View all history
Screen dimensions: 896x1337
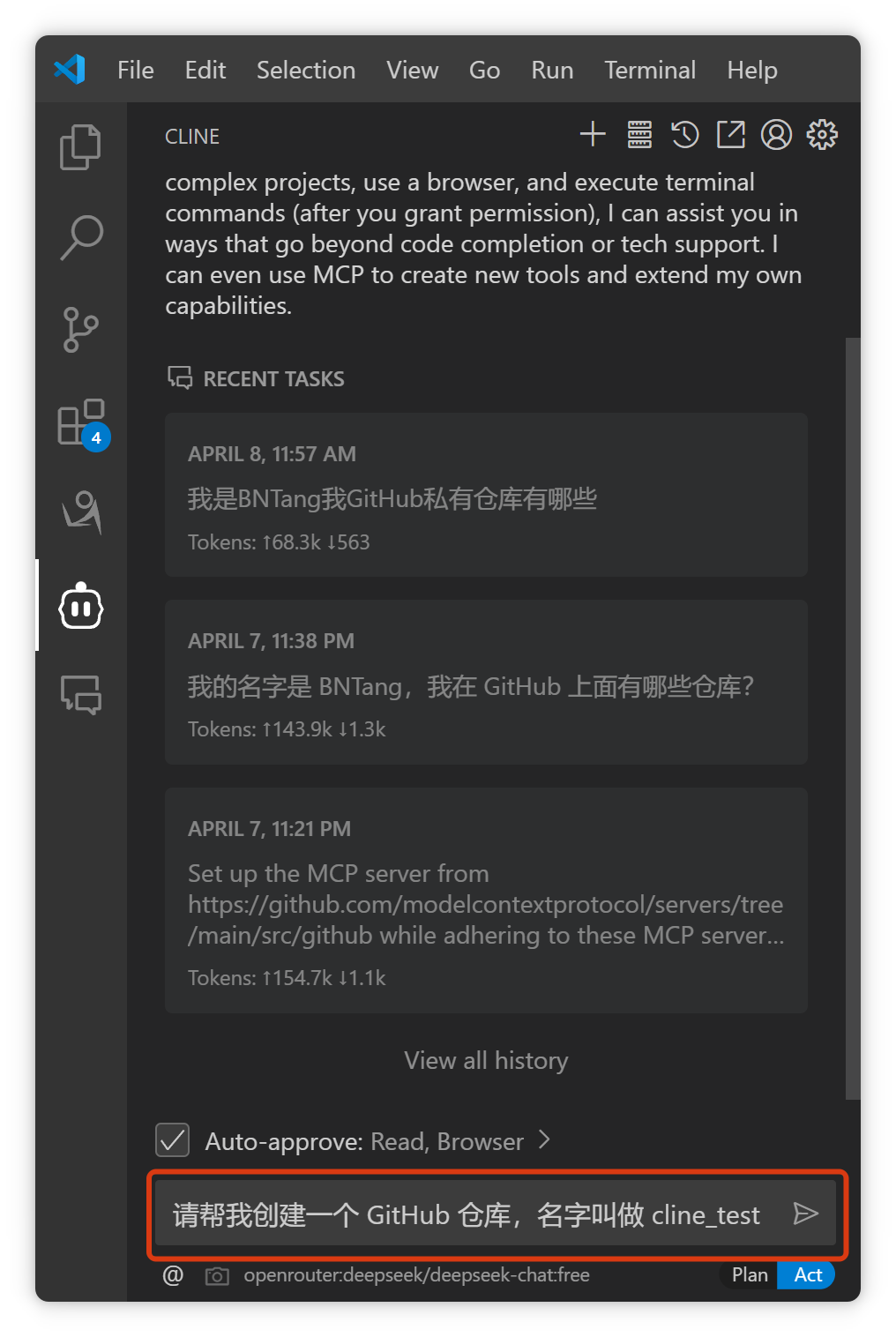(x=486, y=1060)
